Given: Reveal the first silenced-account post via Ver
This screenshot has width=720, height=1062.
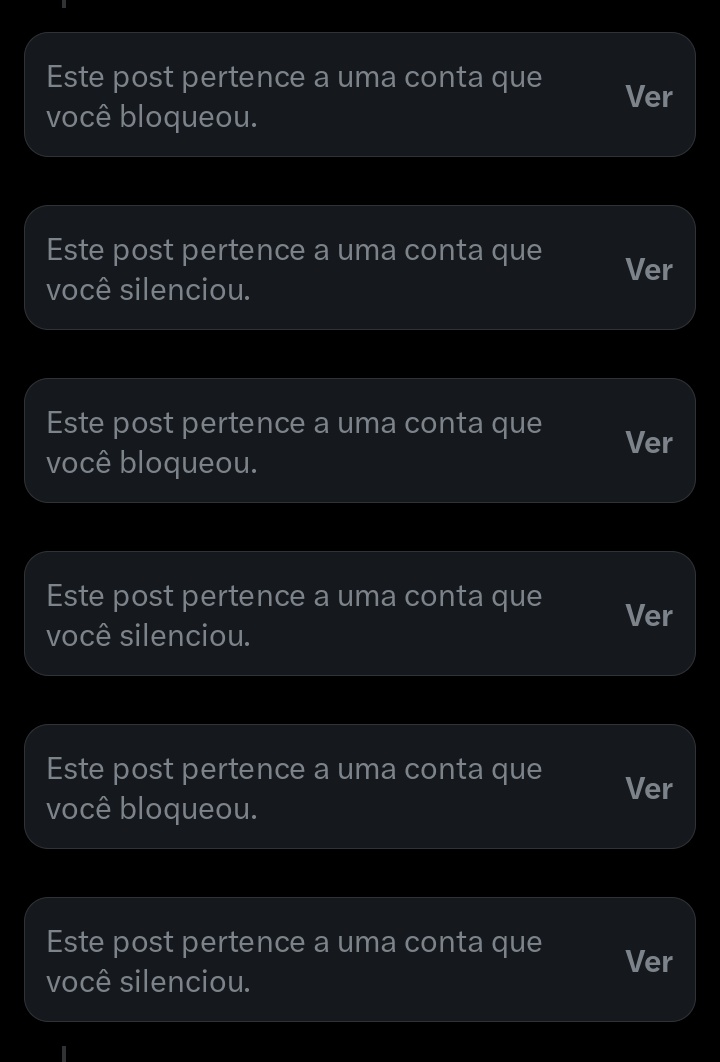Looking at the screenshot, I should pyautogui.click(x=648, y=269).
